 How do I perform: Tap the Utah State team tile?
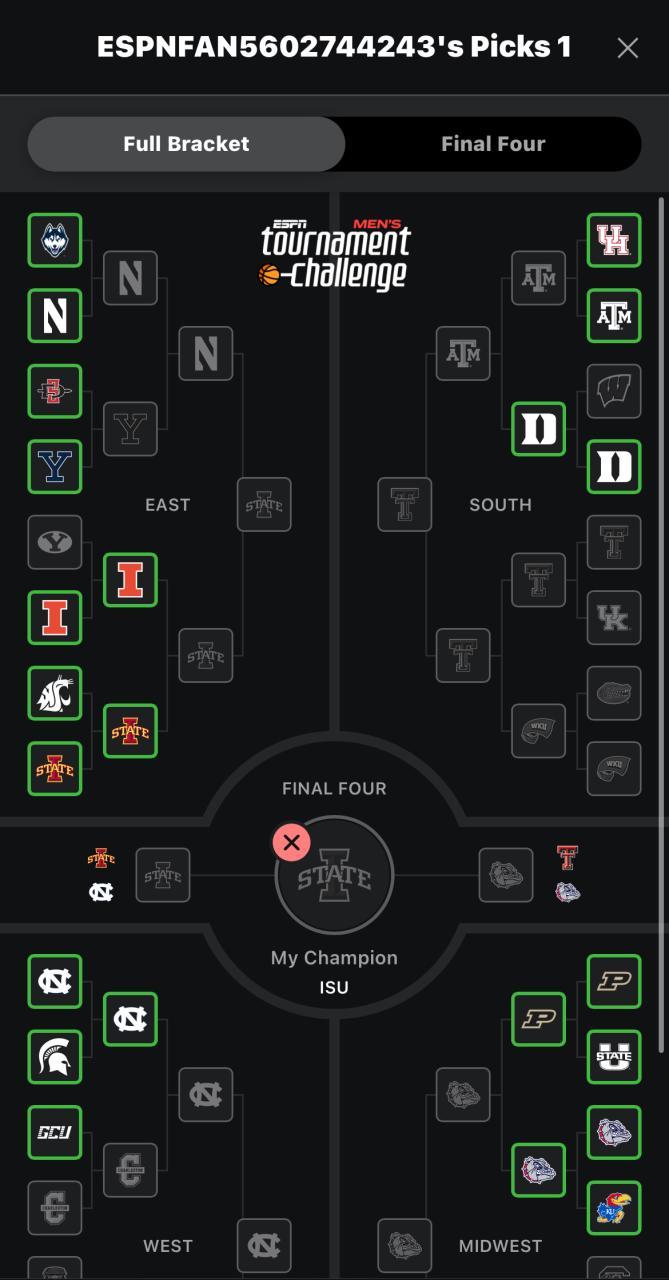[x=613, y=1057]
